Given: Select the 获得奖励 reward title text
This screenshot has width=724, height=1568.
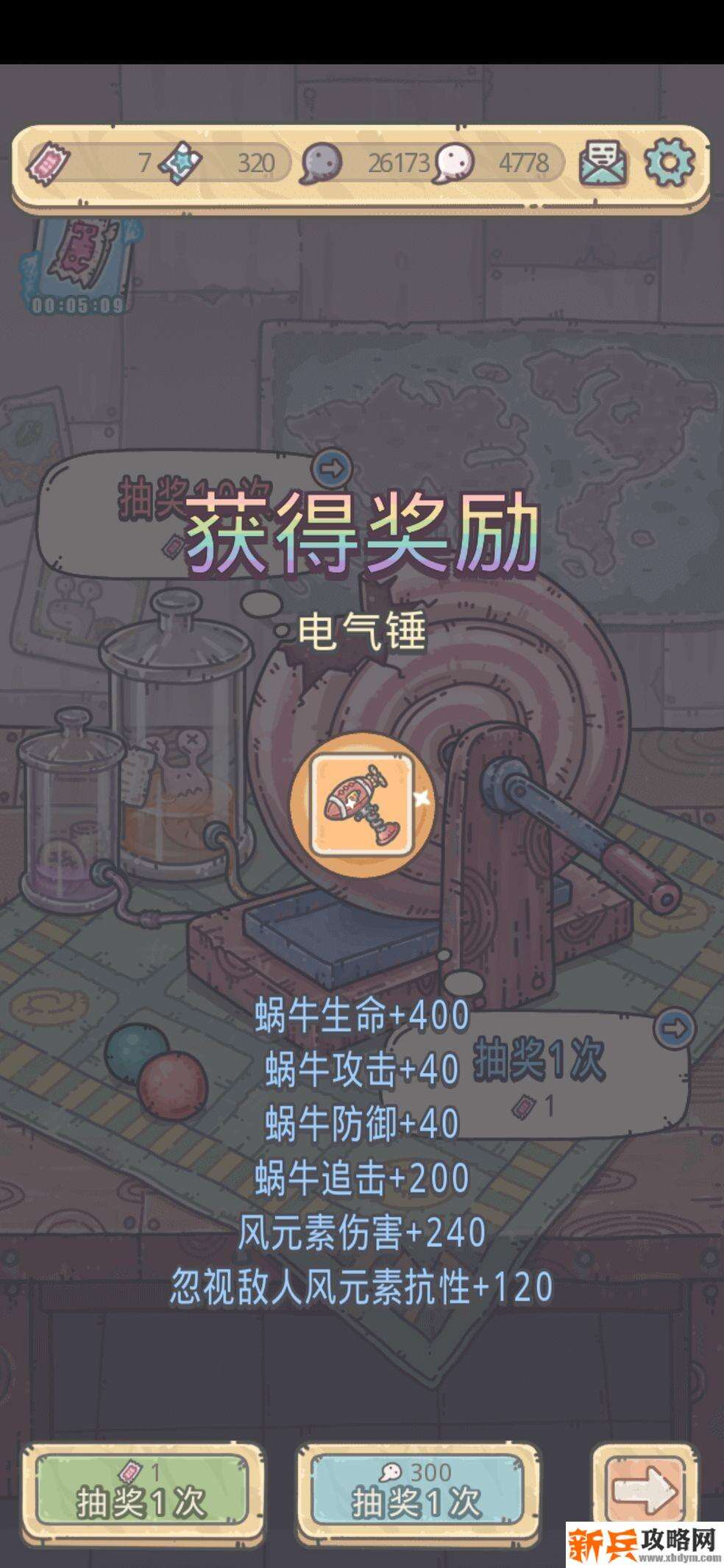Looking at the screenshot, I should 361,538.
